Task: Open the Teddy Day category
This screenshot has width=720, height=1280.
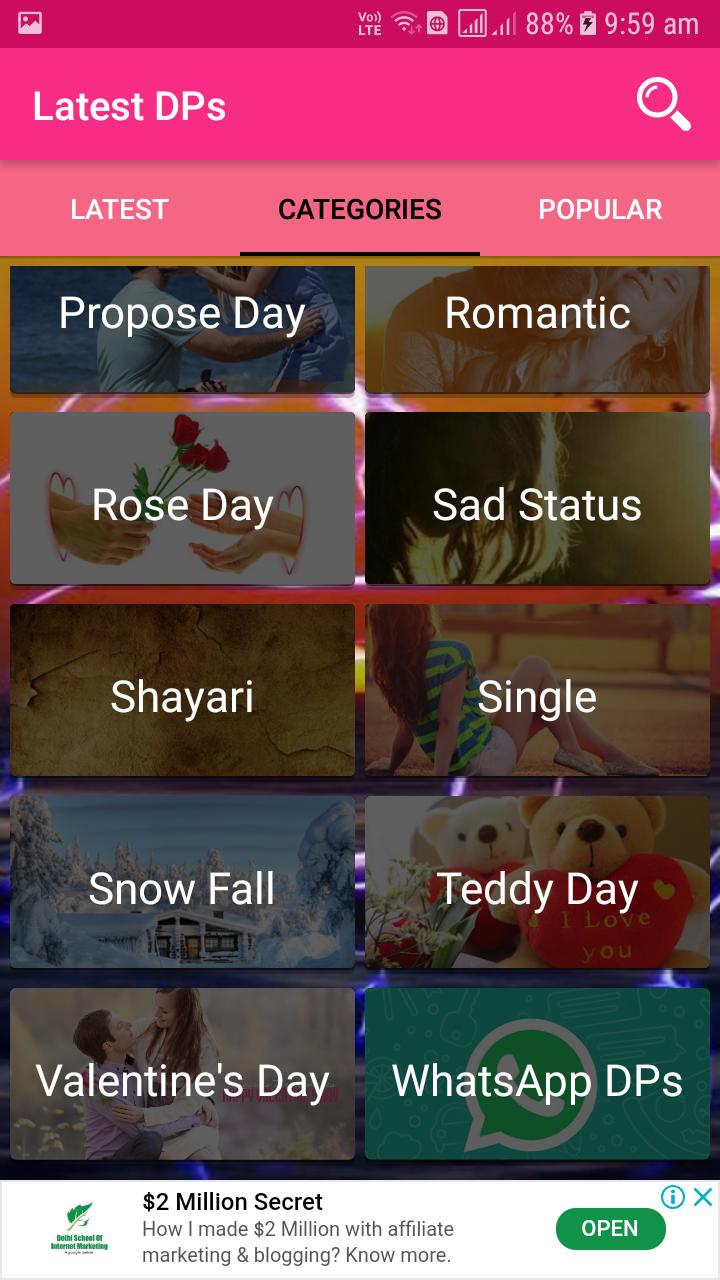Action: click(537, 882)
